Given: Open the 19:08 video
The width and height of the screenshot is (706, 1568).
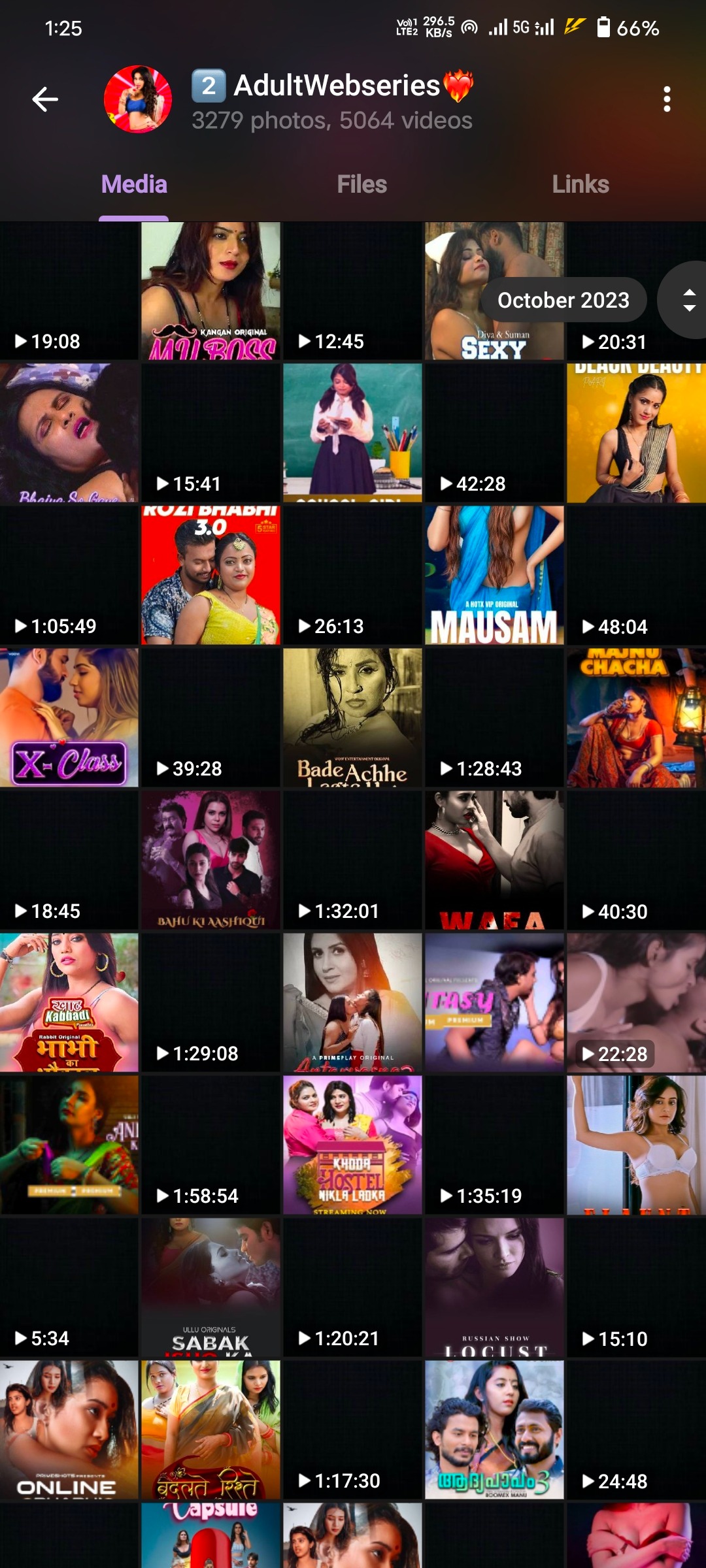Looking at the screenshot, I should (69, 291).
